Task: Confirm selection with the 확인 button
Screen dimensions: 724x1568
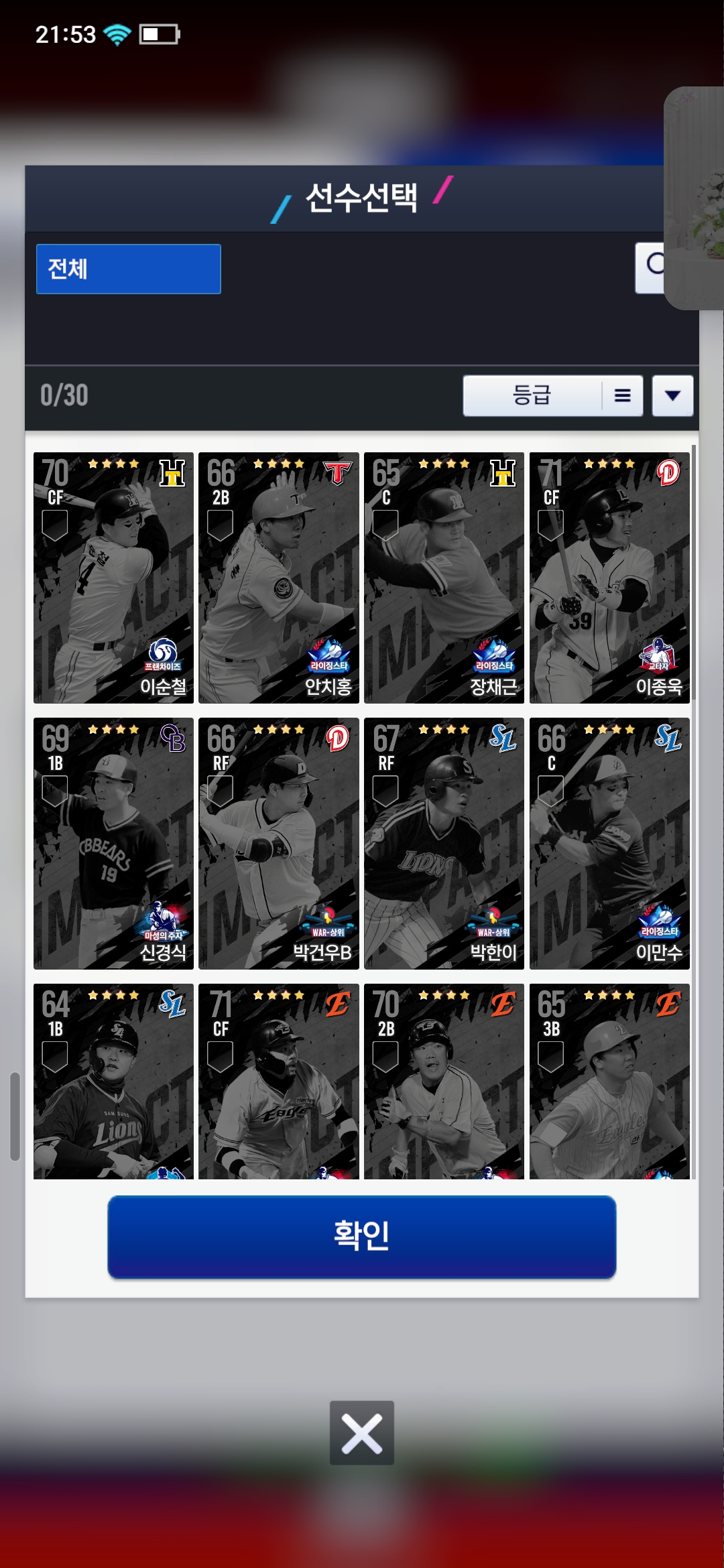Action: tap(362, 1236)
